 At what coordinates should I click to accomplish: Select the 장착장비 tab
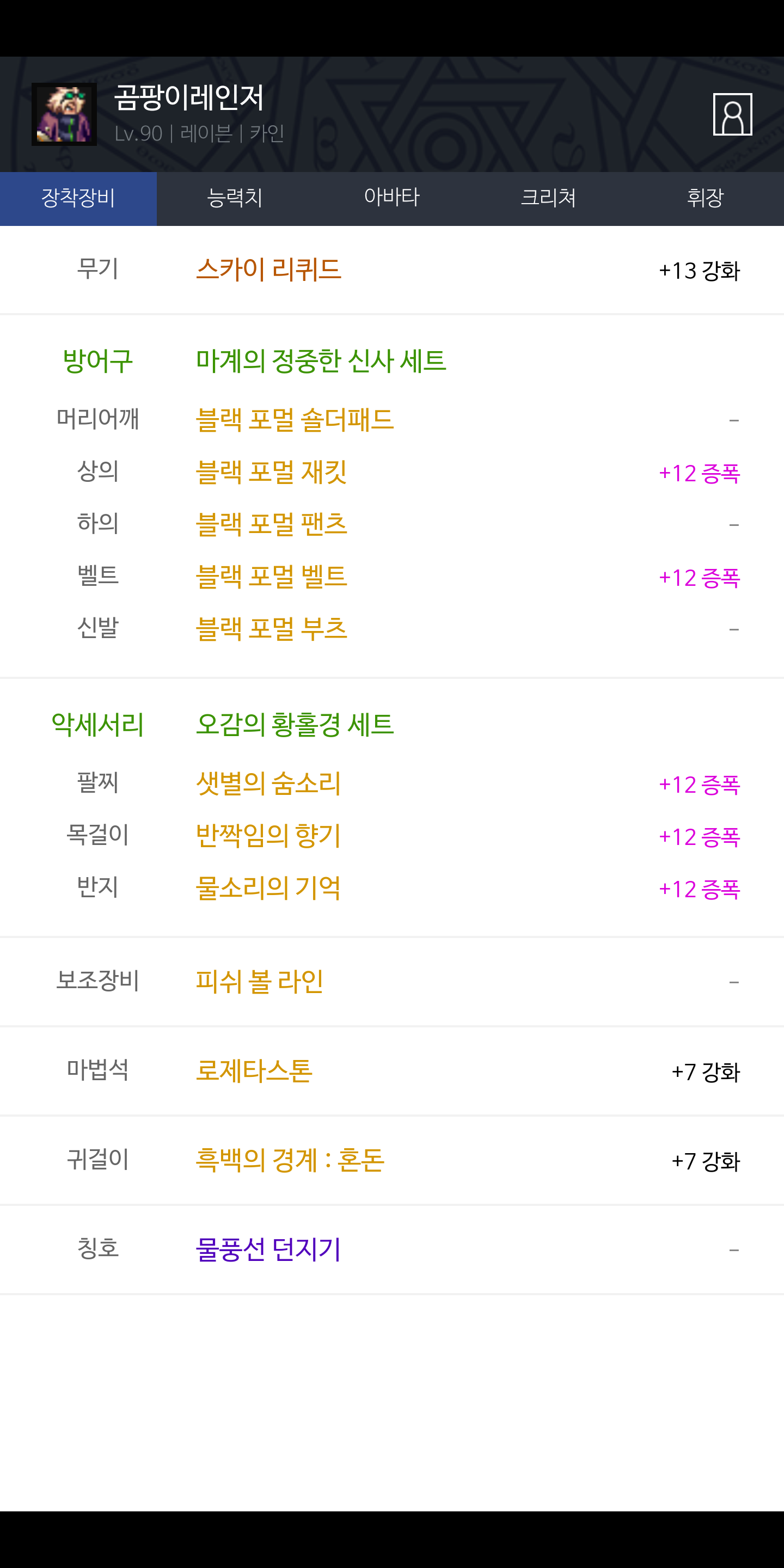(78, 198)
